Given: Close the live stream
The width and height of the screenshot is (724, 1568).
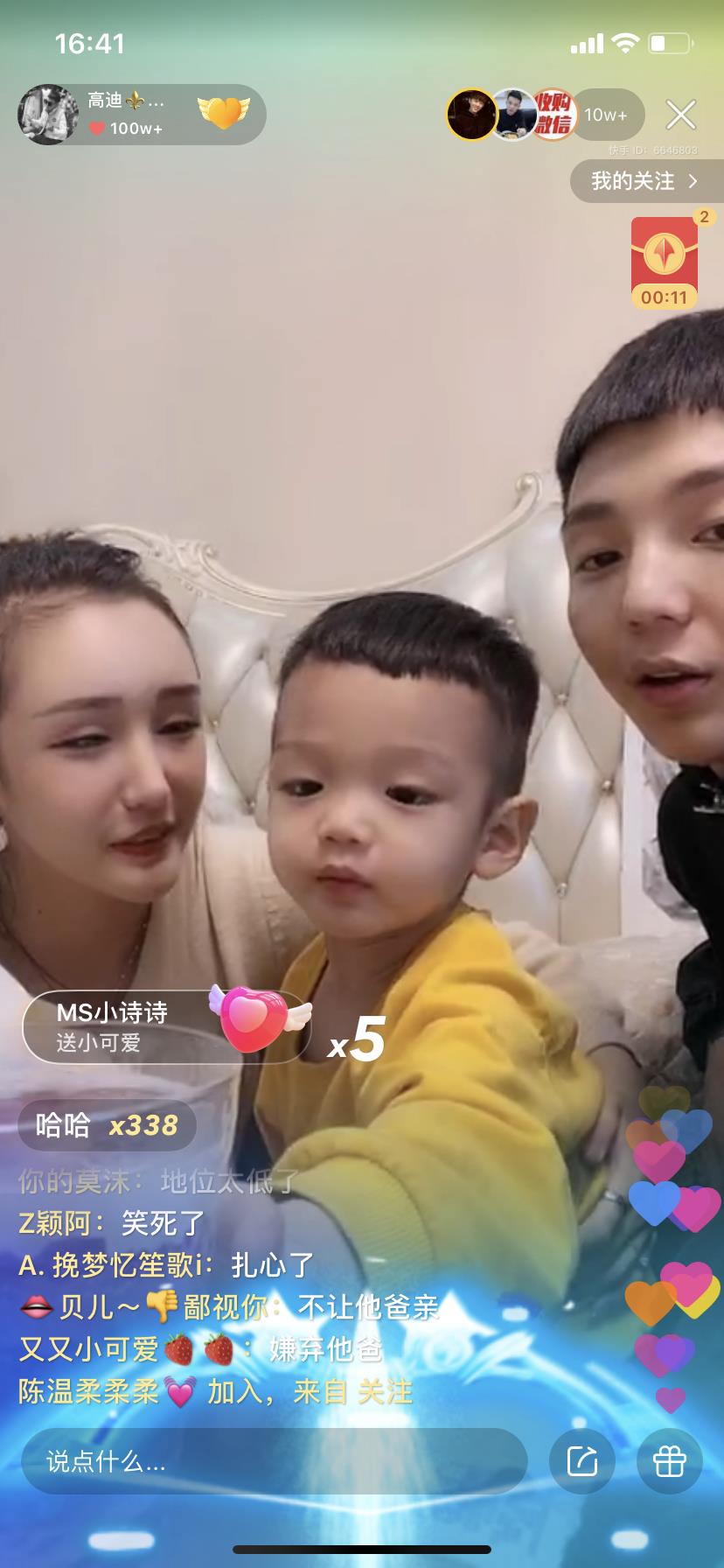Looking at the screenshot, I should (x=680, y=115).
